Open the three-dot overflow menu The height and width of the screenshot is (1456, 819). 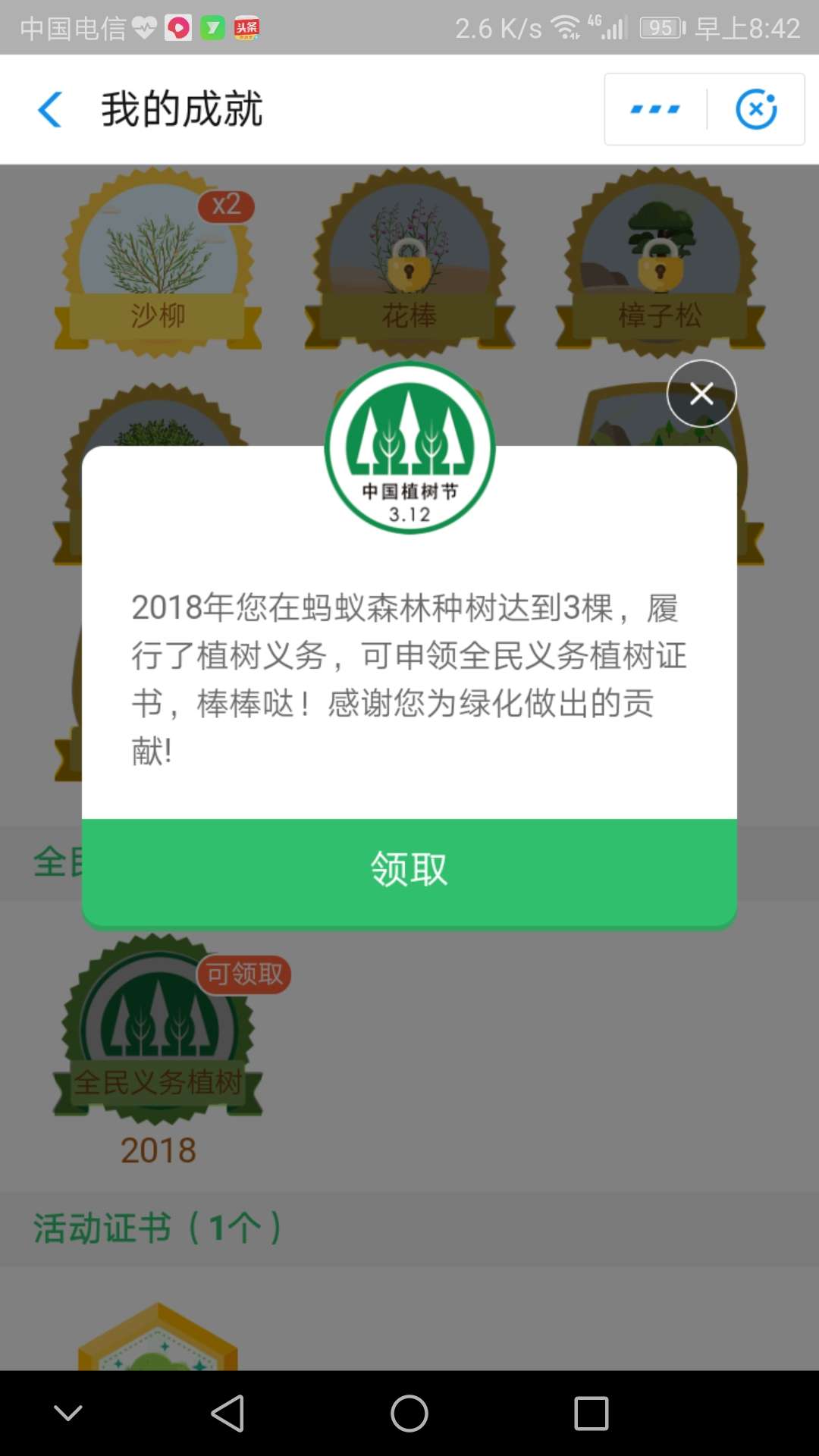(x=654, y=108)
